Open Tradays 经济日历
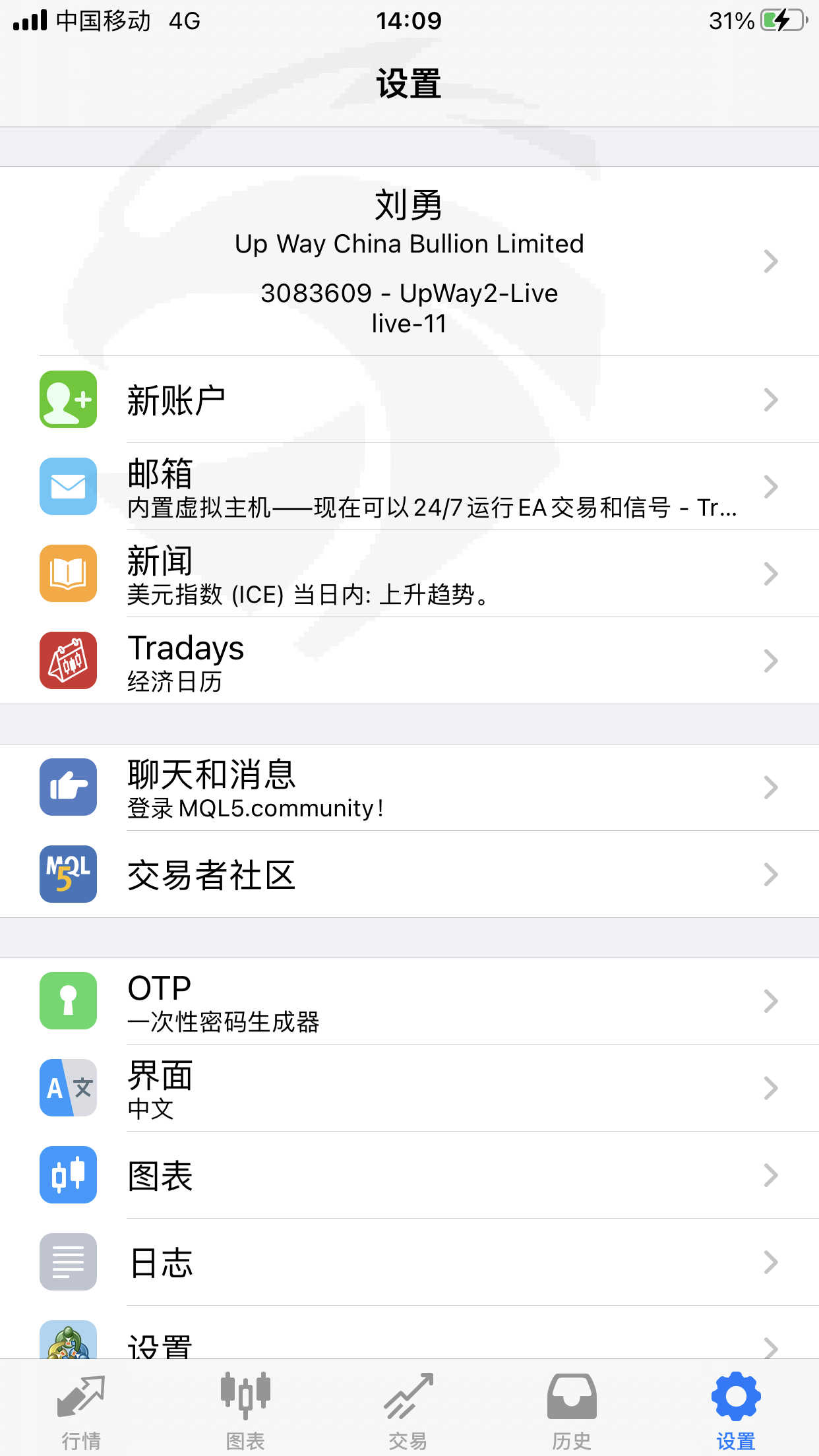Viewport: 819px width, 1456px height. (409, 661)
